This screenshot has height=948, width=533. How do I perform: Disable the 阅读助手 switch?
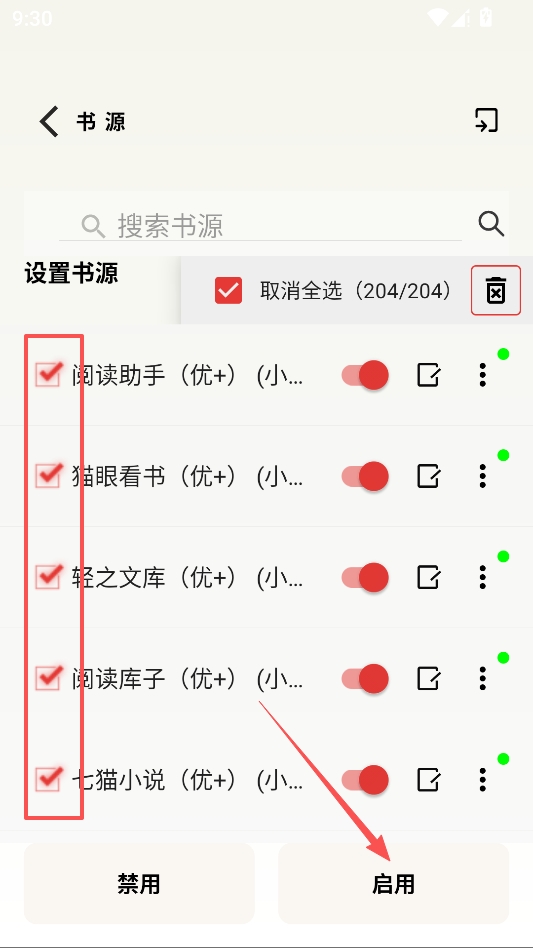365,375
